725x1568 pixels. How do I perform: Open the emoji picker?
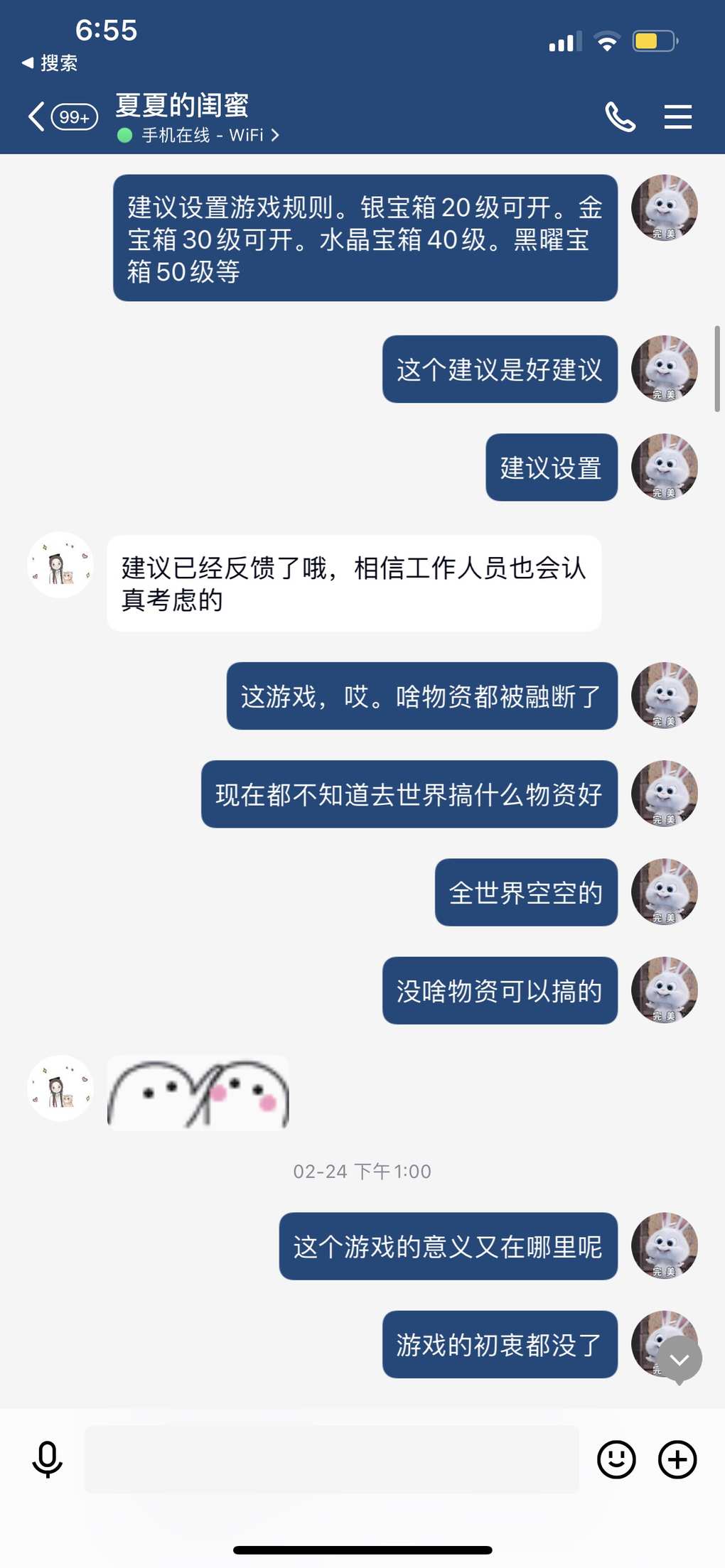616,1459
